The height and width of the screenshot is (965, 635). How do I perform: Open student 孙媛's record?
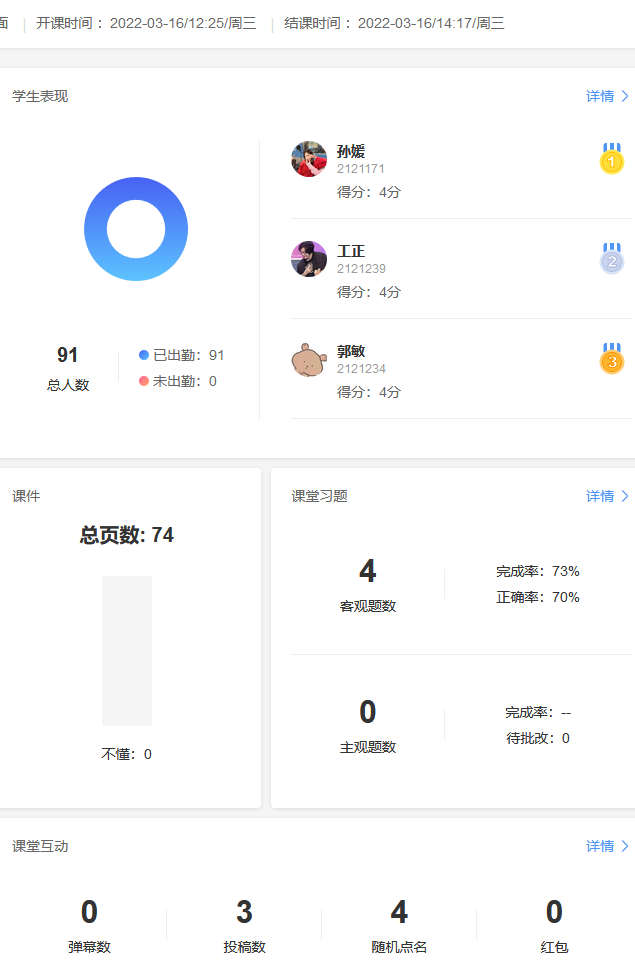pos(351,152)
